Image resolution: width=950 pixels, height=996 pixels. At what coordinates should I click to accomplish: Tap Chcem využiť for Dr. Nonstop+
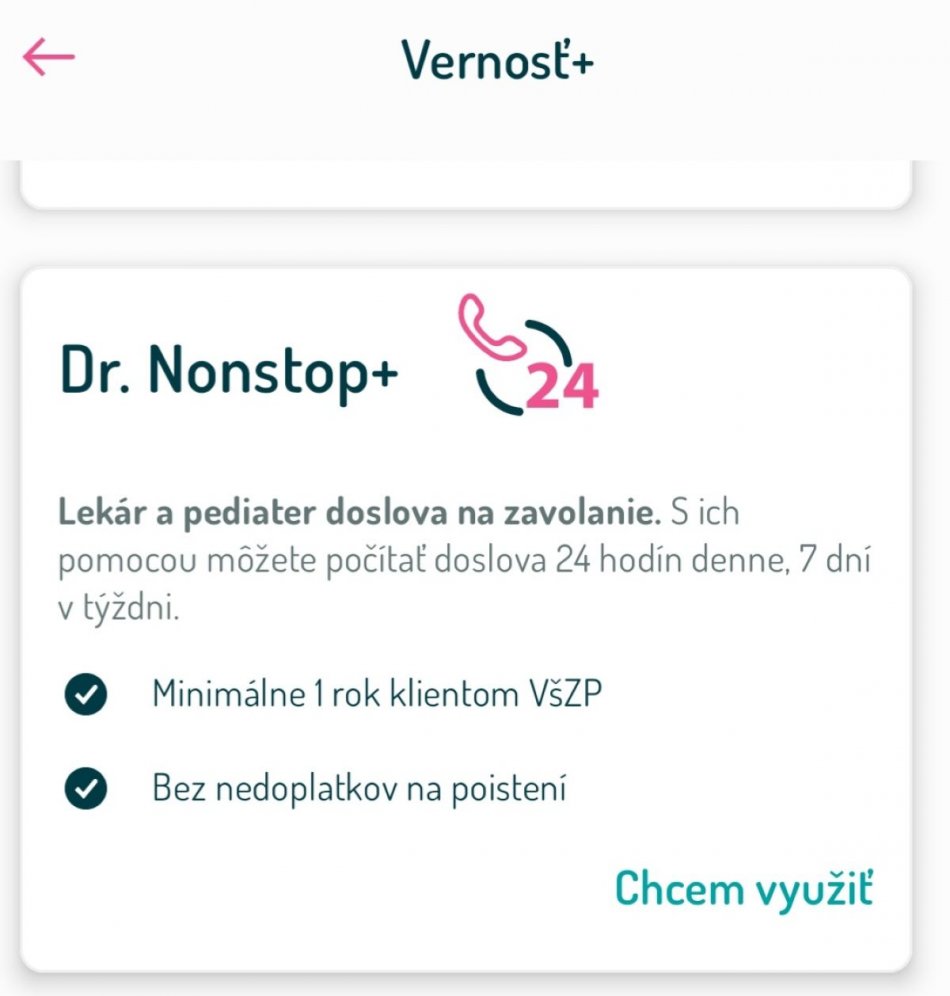743,888
